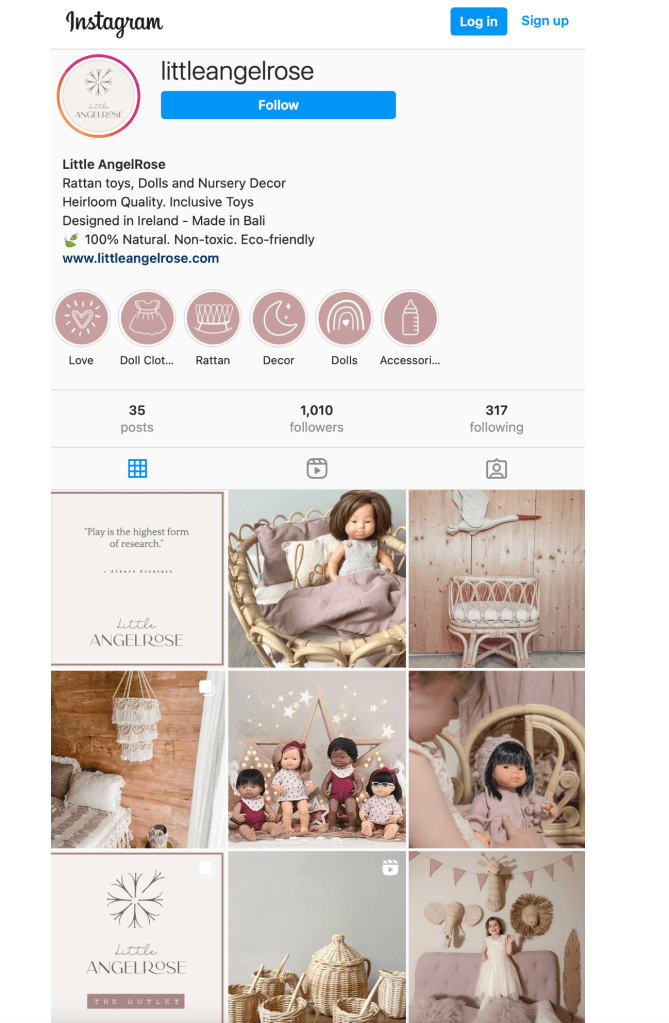
Task: Open the Decor story highlight
Action: click(x=278, y=319)
